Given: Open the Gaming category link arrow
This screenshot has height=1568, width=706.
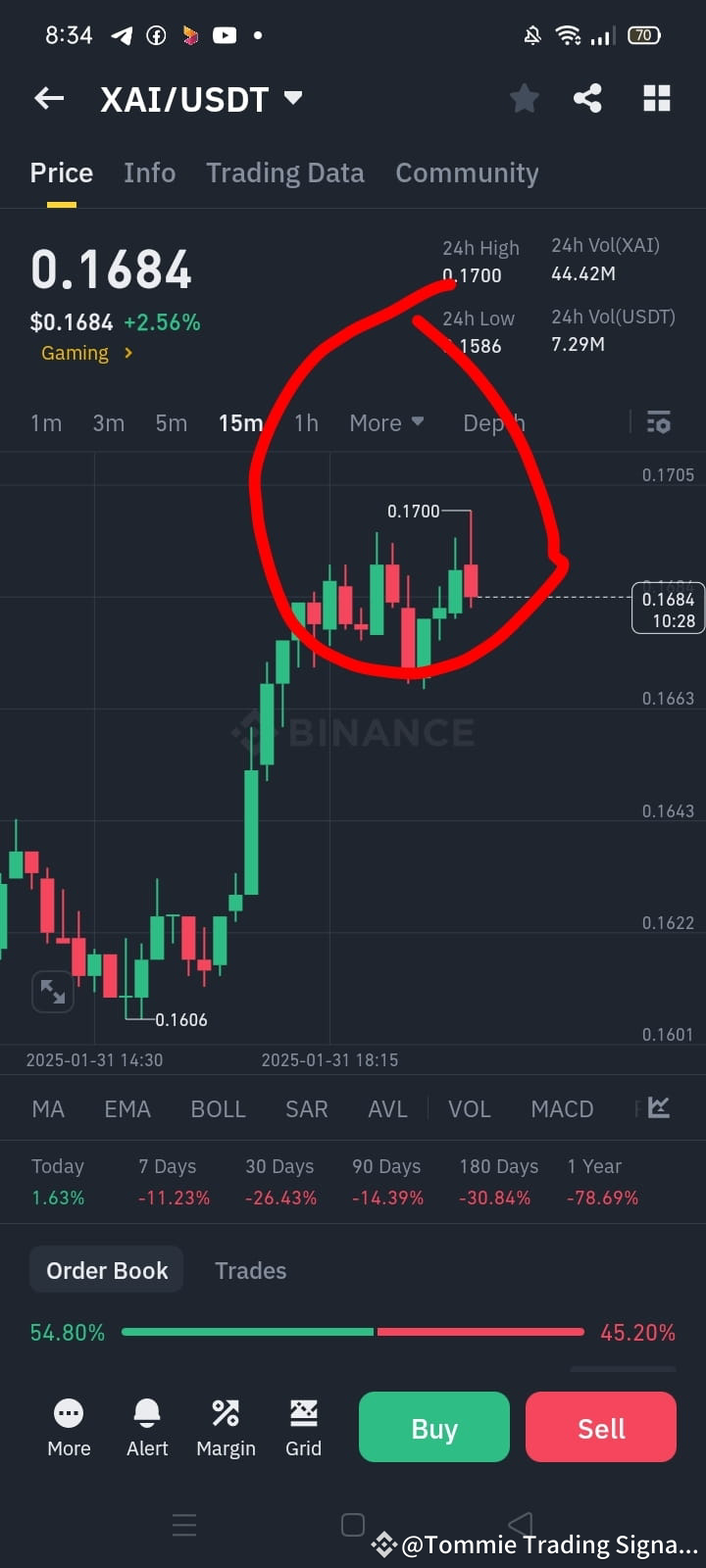Looking at the screenshot, I should (x=127, y=353).
